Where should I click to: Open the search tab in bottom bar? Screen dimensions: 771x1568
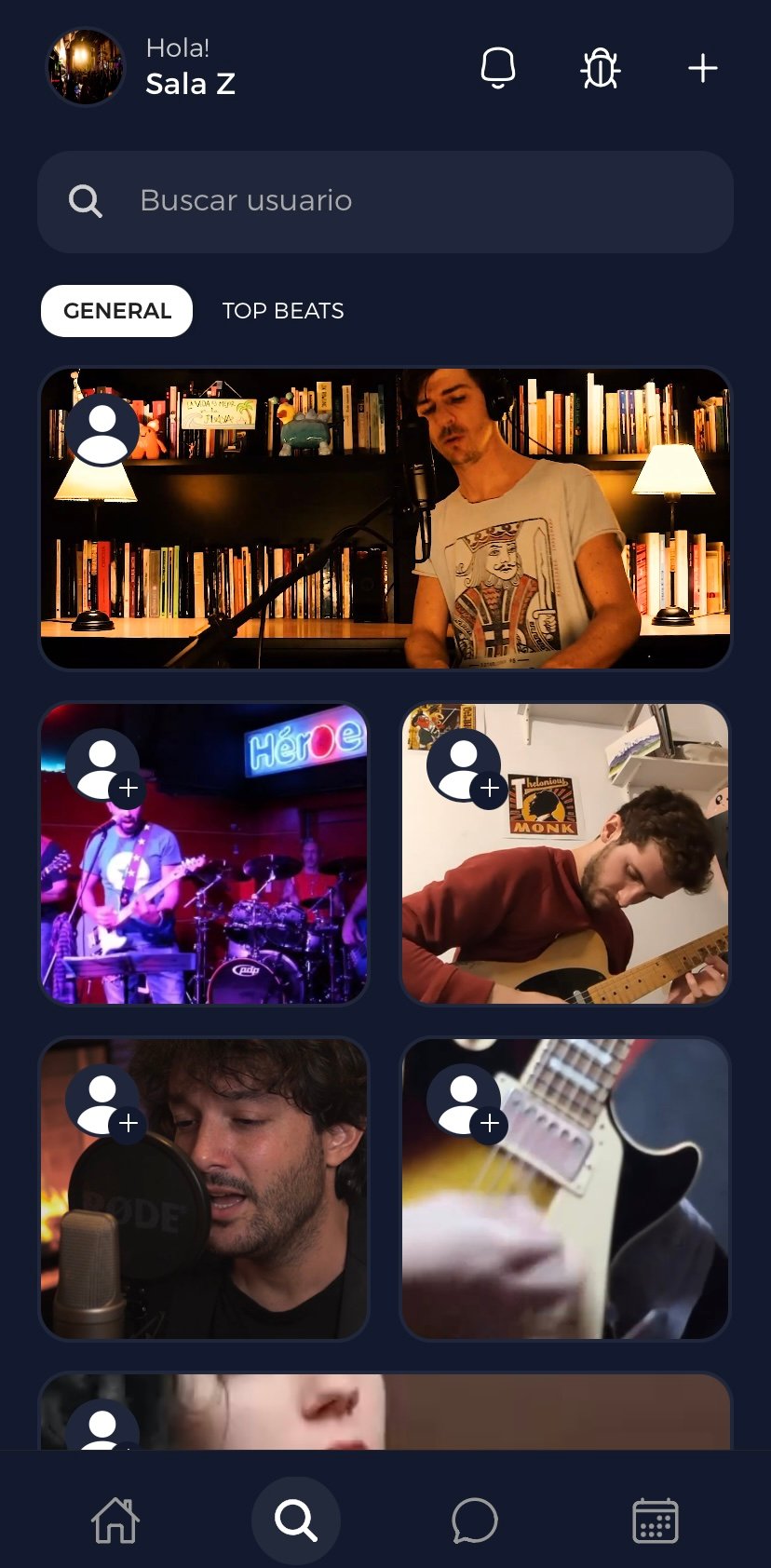click(296, 1521)
